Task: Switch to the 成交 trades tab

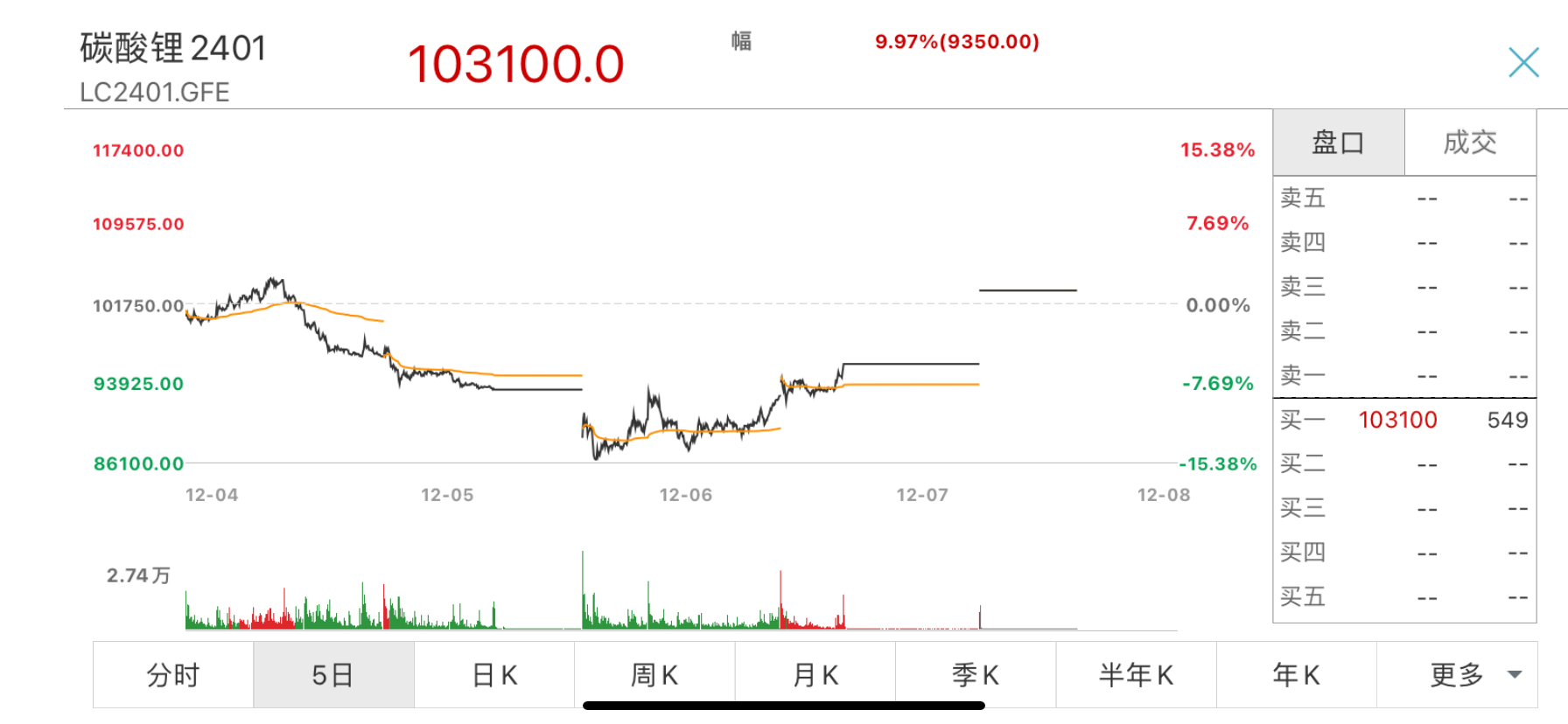Action: pyautogui.click(x=1470, y=143)
